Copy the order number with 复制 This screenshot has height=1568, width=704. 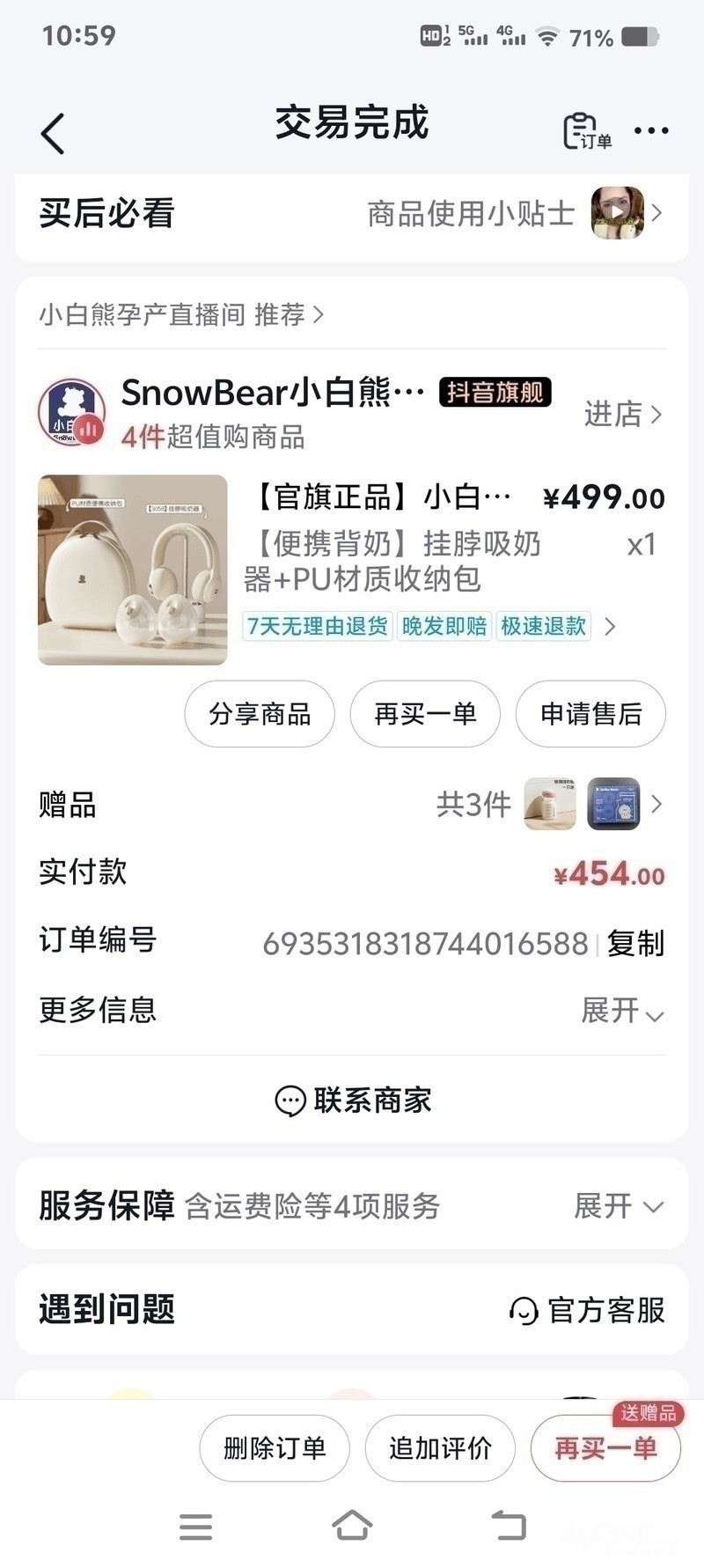(635, 944)
